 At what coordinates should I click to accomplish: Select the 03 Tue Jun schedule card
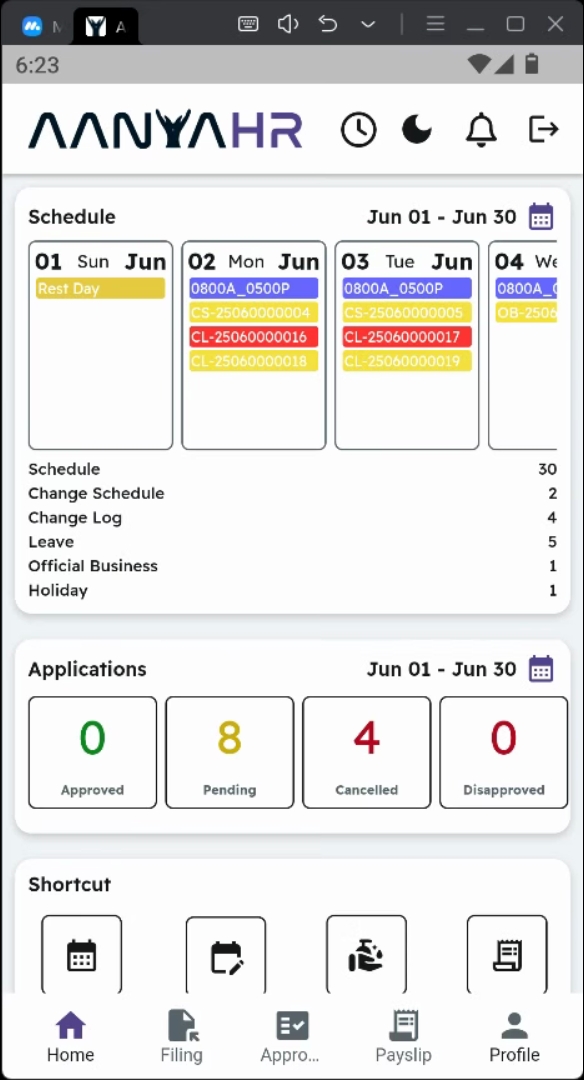click(407, 345)
